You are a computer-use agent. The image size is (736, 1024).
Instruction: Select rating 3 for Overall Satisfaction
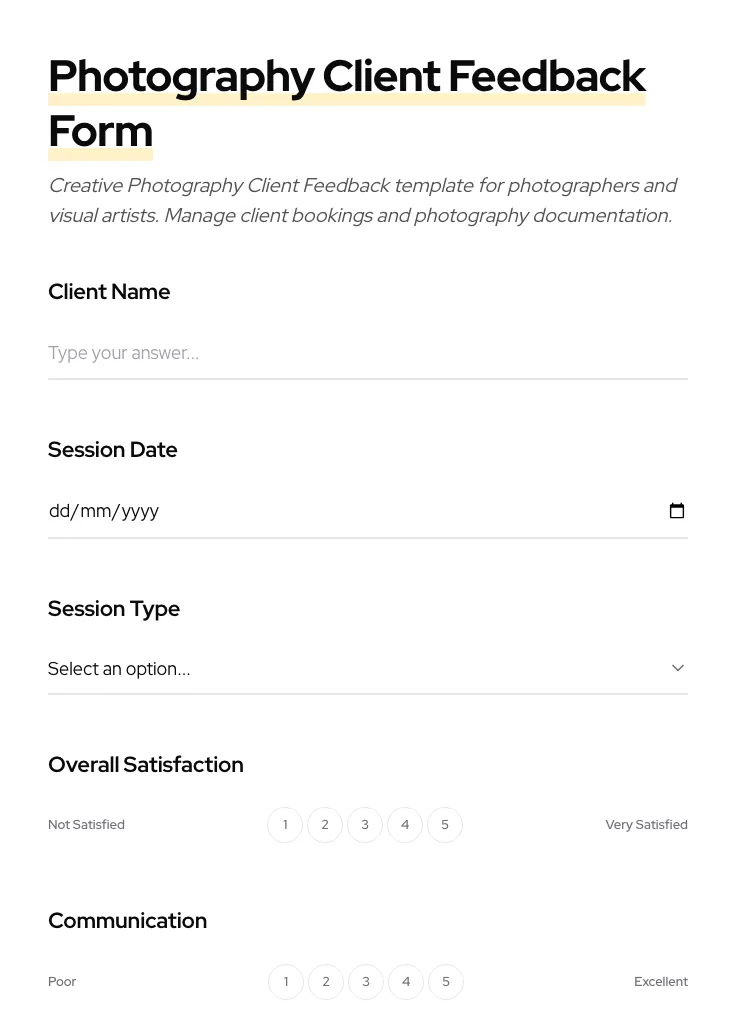pyautogui.click(x=365, y=824)
